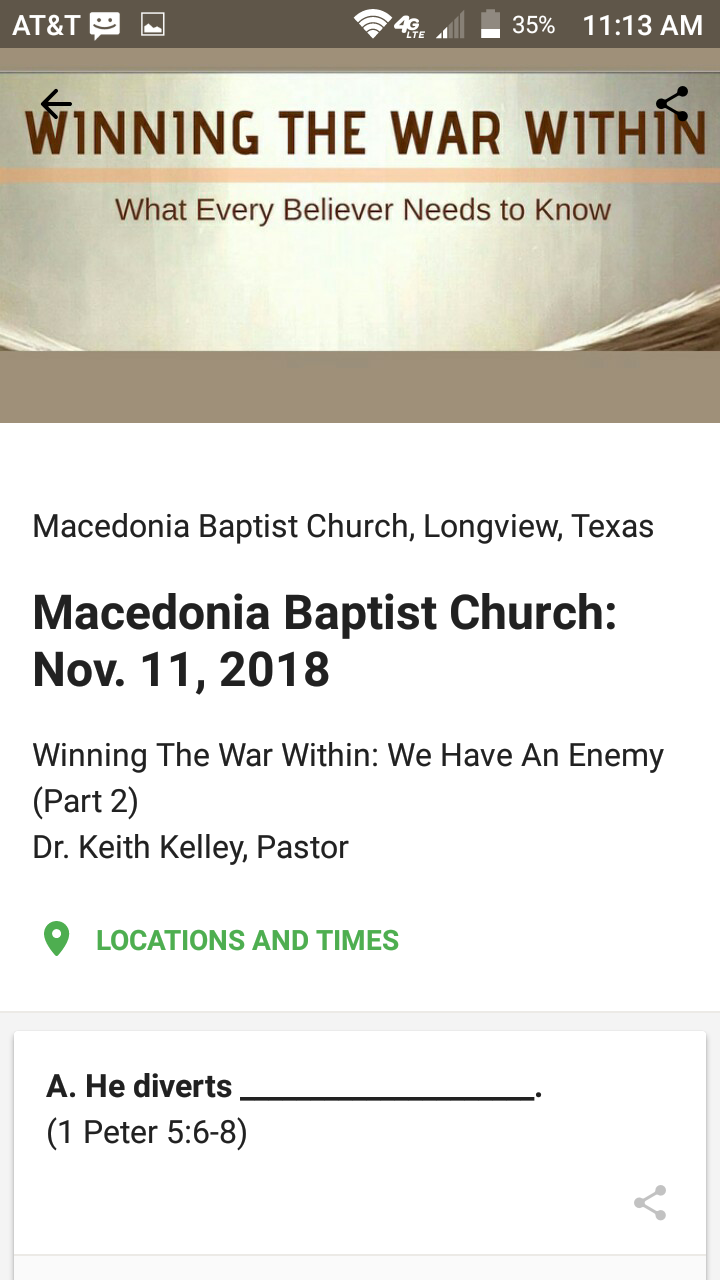Tap Dr. Keith Kelley, Pastor text
The height and width of the screenshot is (1280, 720).
tap(190, 847)
